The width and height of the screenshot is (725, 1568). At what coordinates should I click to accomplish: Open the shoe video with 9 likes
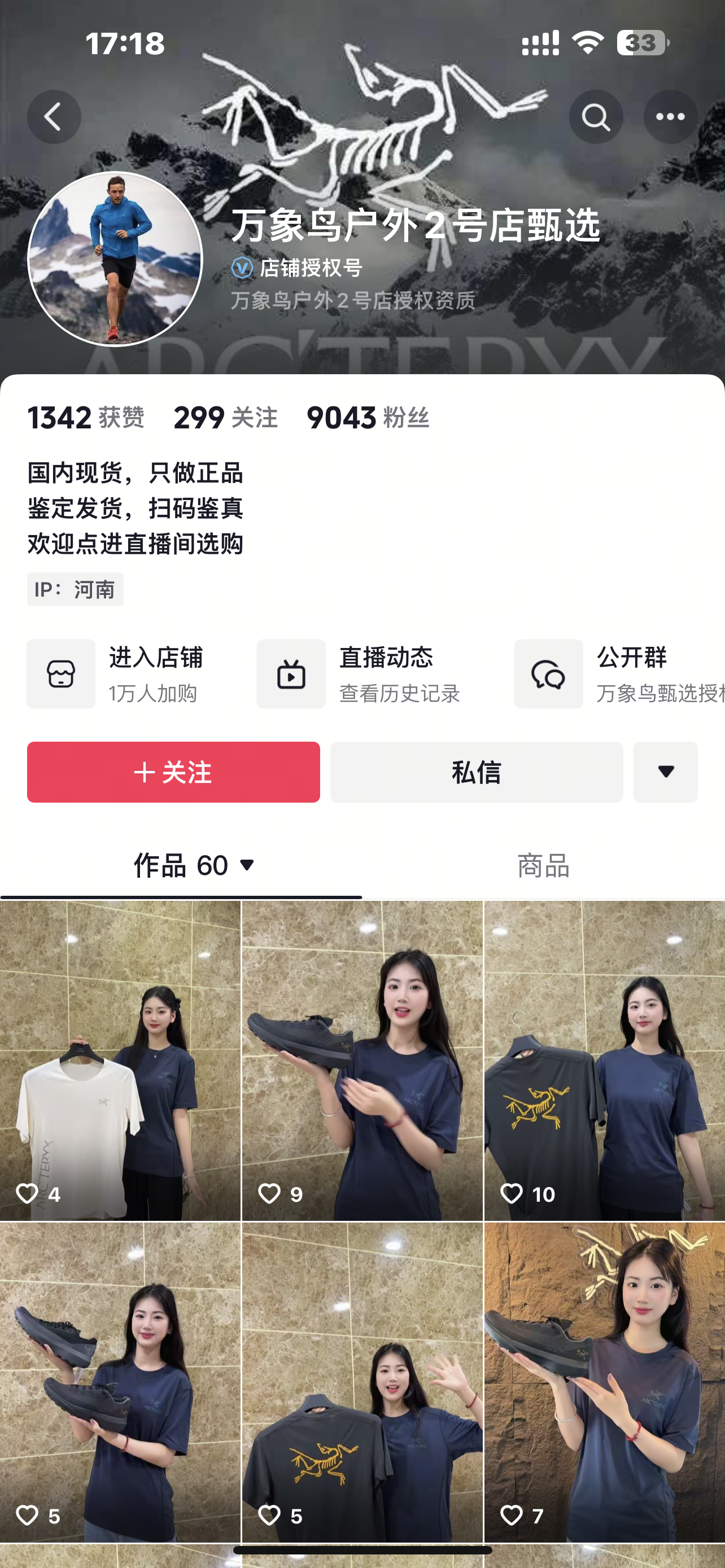point(362,1061)
